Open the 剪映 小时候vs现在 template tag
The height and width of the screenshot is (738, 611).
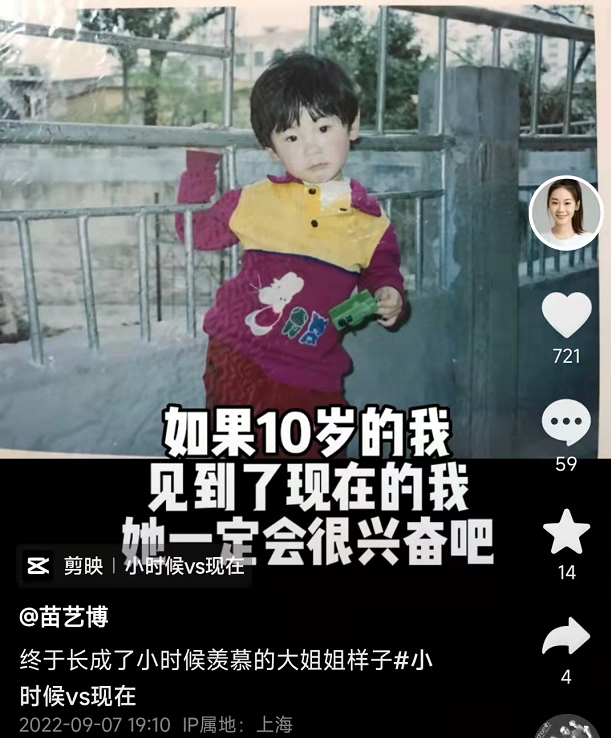click(134, 566)
